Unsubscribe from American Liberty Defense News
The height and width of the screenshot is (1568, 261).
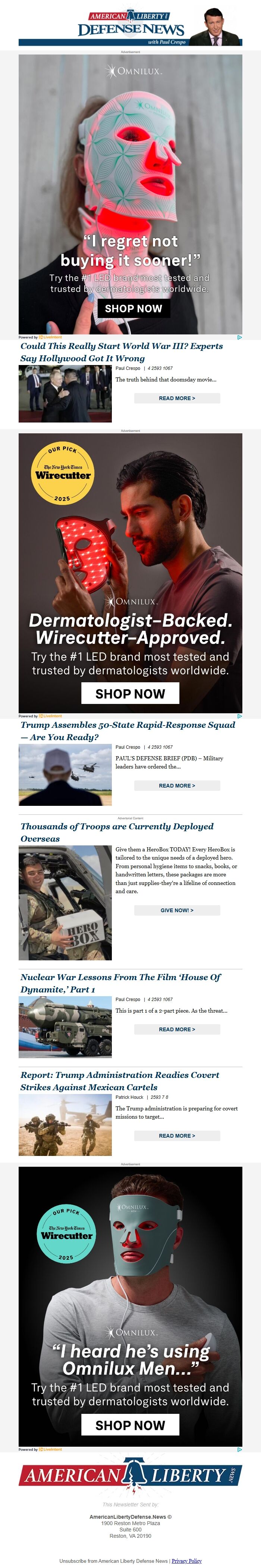tap(113, 1561)
